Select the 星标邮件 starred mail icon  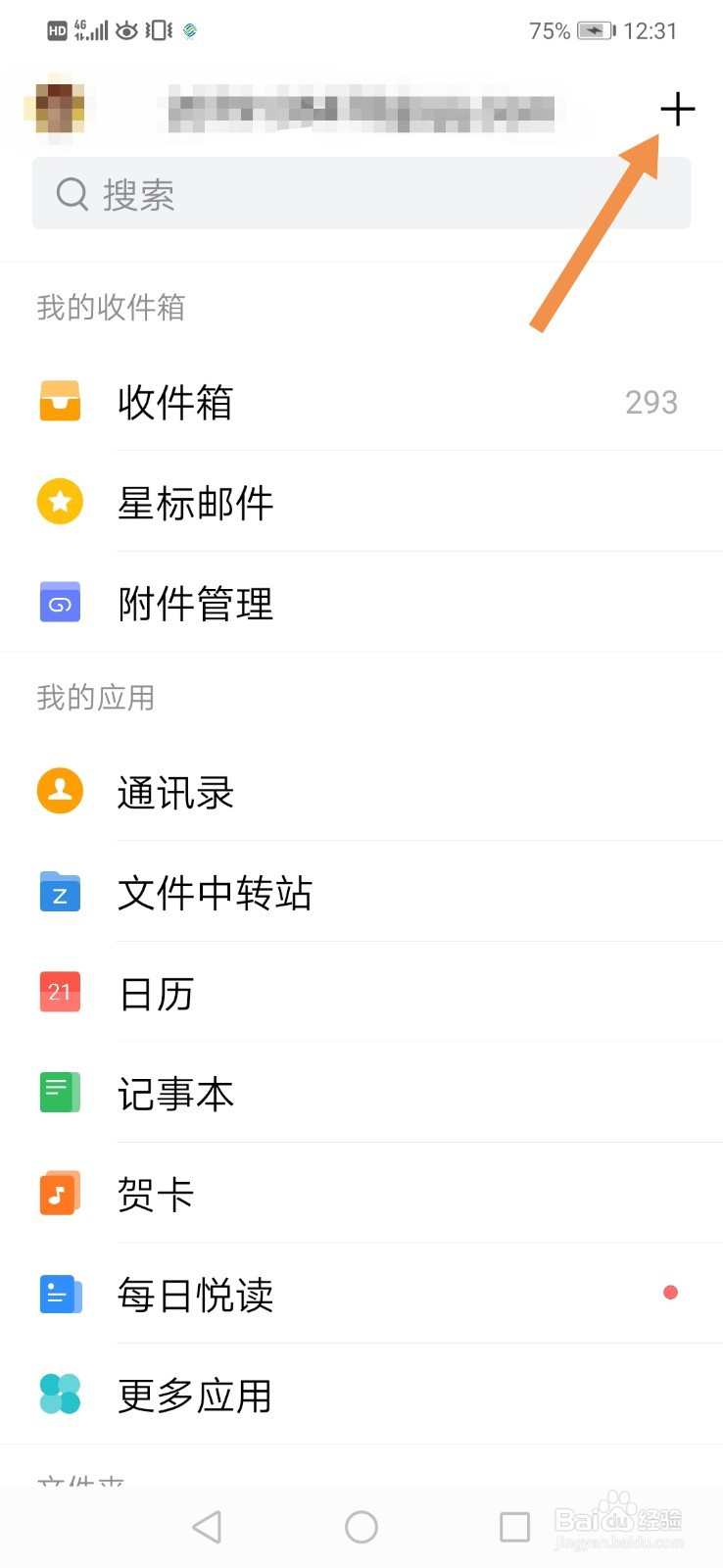pyautogui.click(x=59, y=502)
